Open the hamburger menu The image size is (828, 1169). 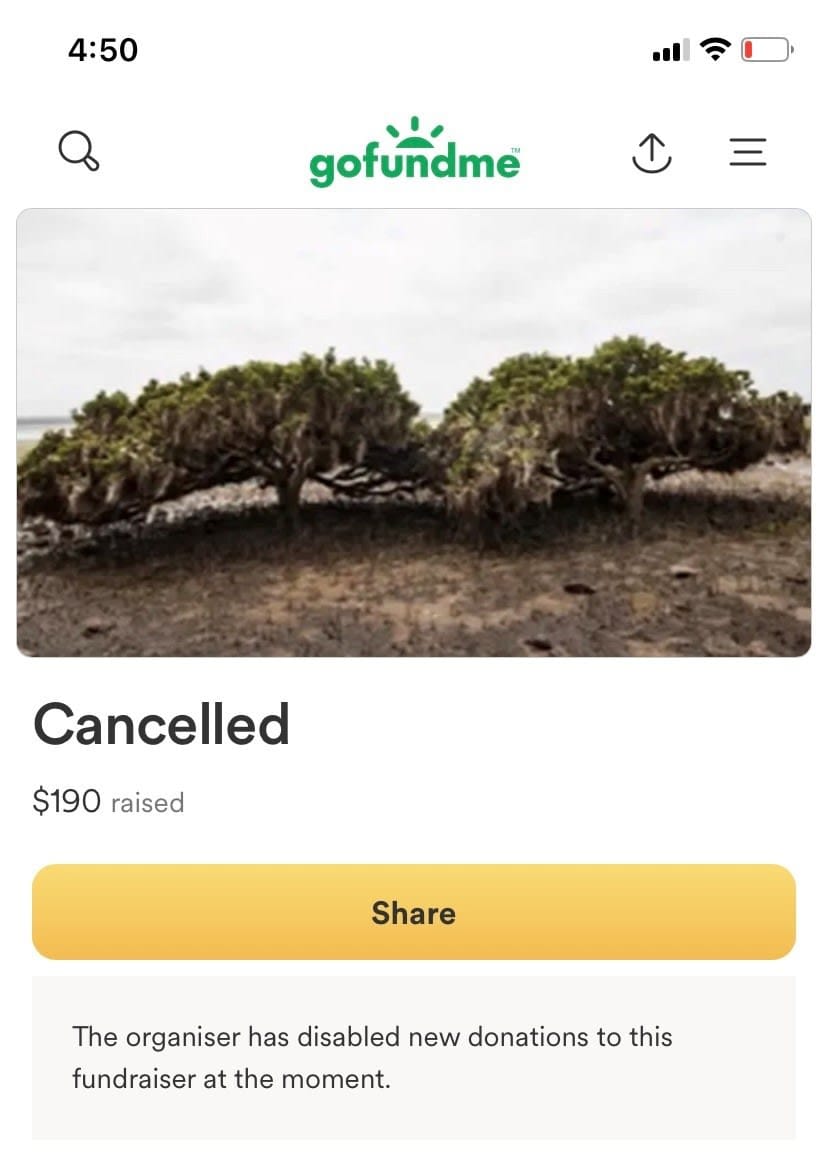point(747,152)
